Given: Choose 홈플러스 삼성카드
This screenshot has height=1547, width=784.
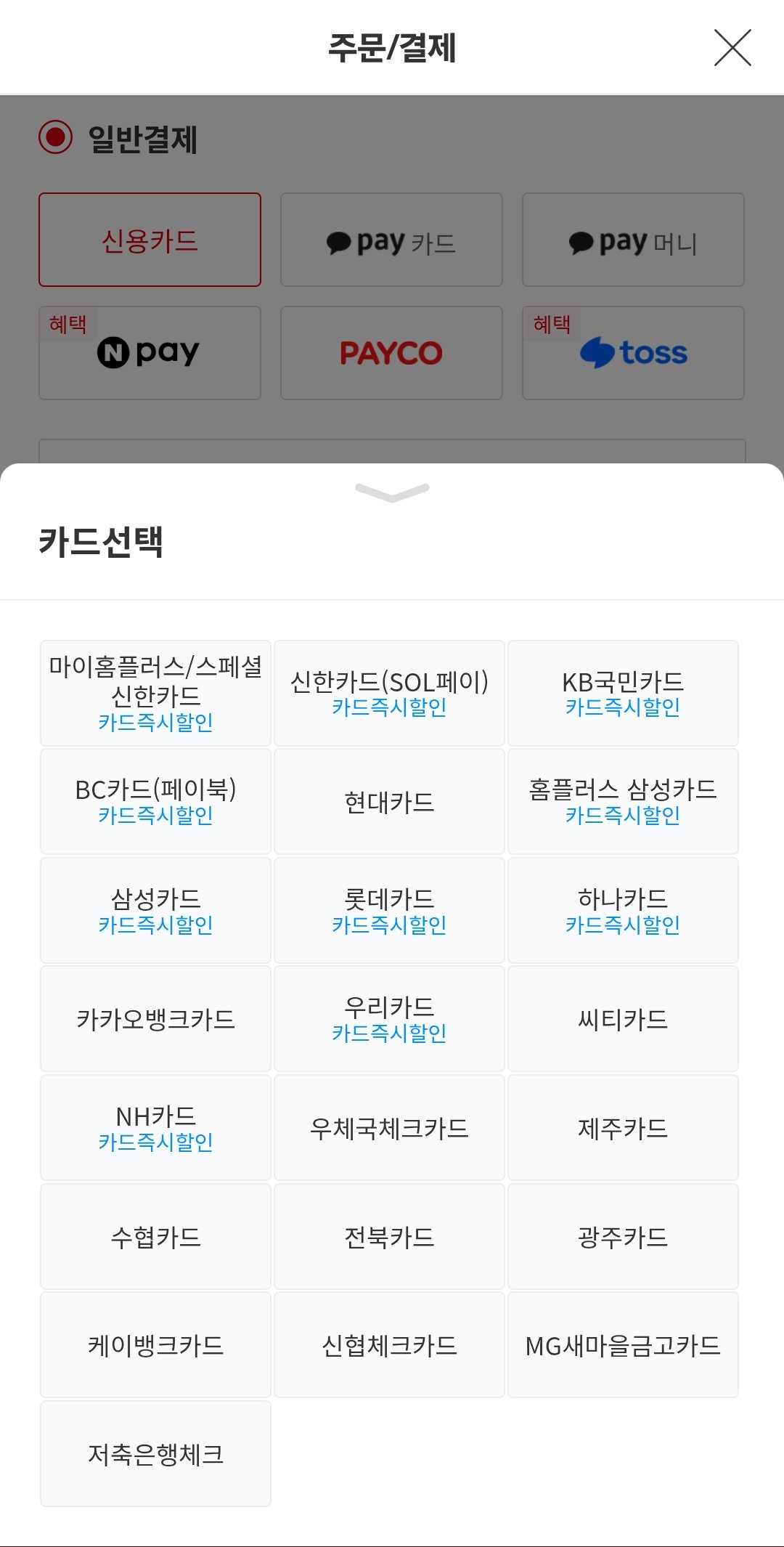Looking at the screenshot, I should click(x=623, y=801).
